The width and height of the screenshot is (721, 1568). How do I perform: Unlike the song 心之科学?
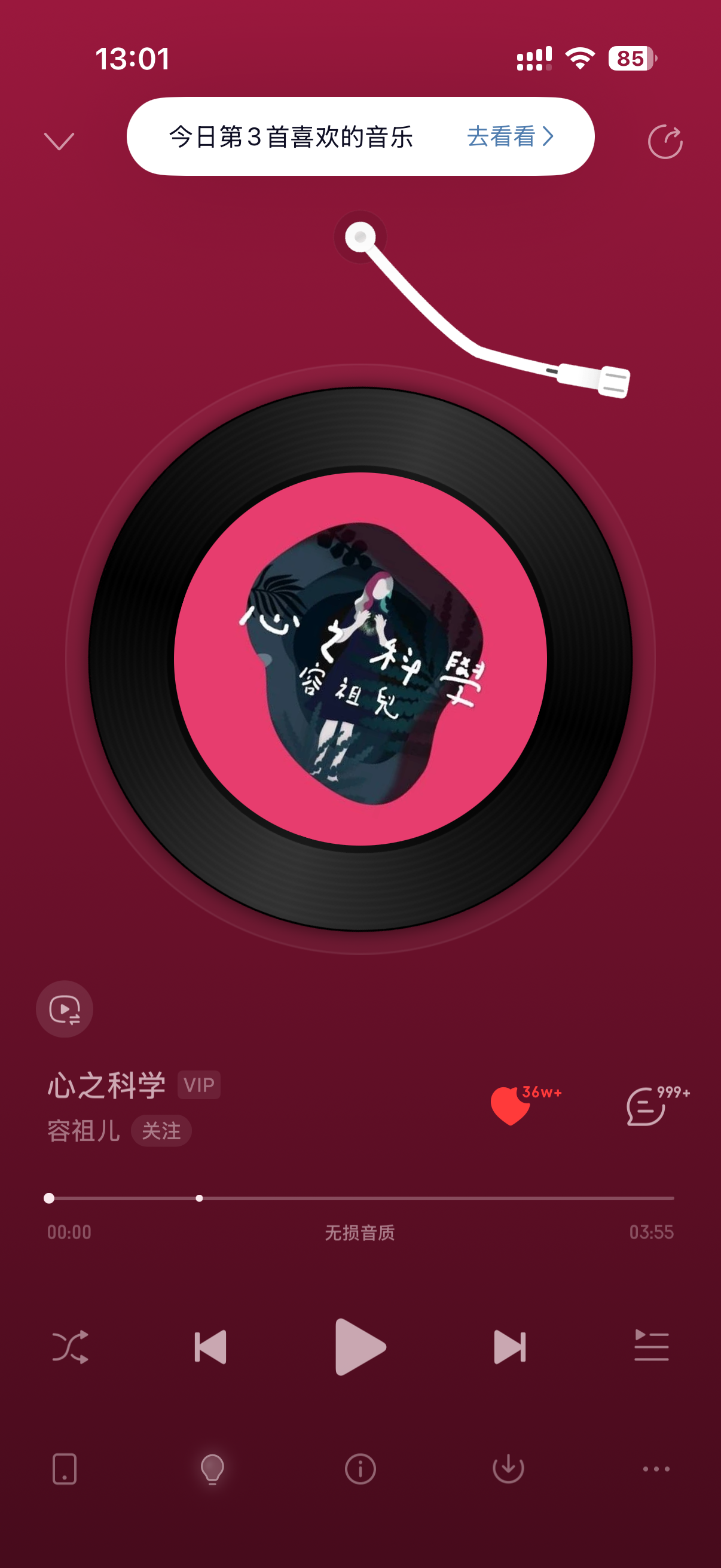tap(511, 1105)
